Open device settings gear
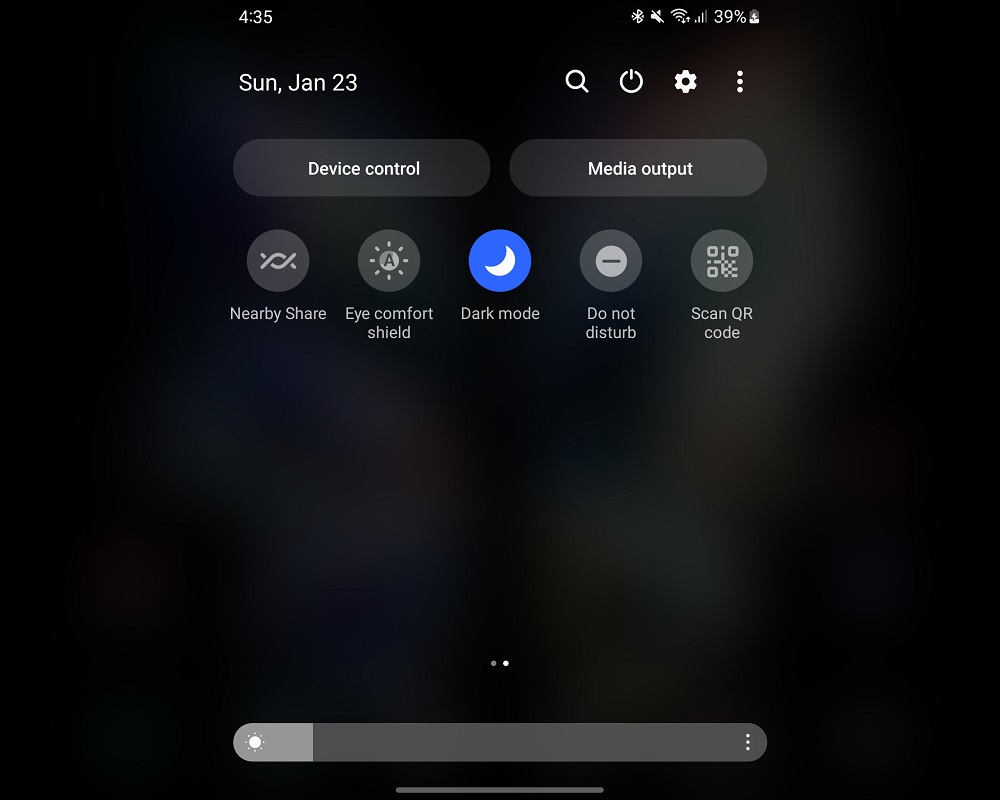Screen dimensions: 1000x800 pyautogui.click(x=686, y=82)
